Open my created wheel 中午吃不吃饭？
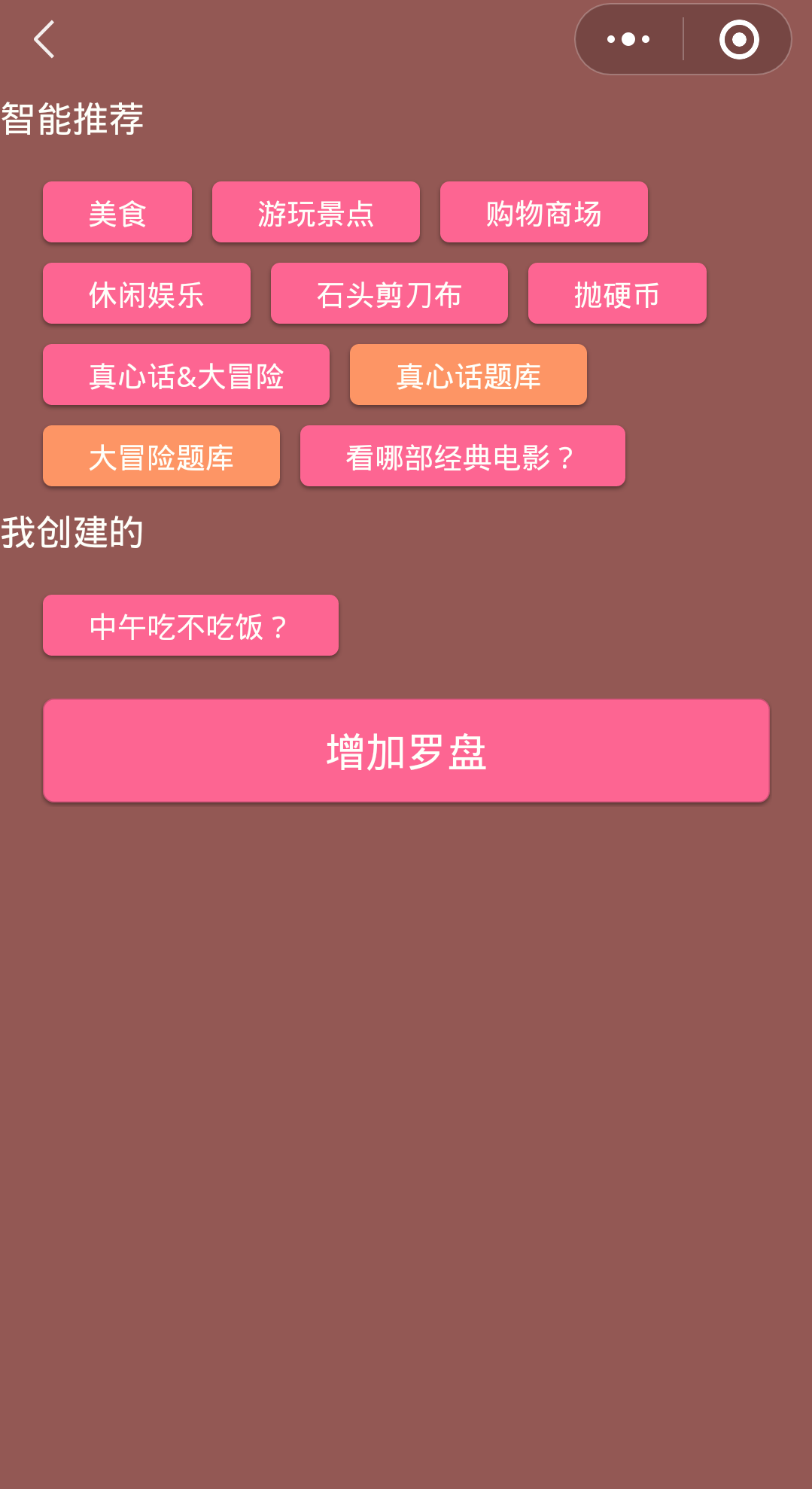 pyautogui.click(x=190, y=626)
